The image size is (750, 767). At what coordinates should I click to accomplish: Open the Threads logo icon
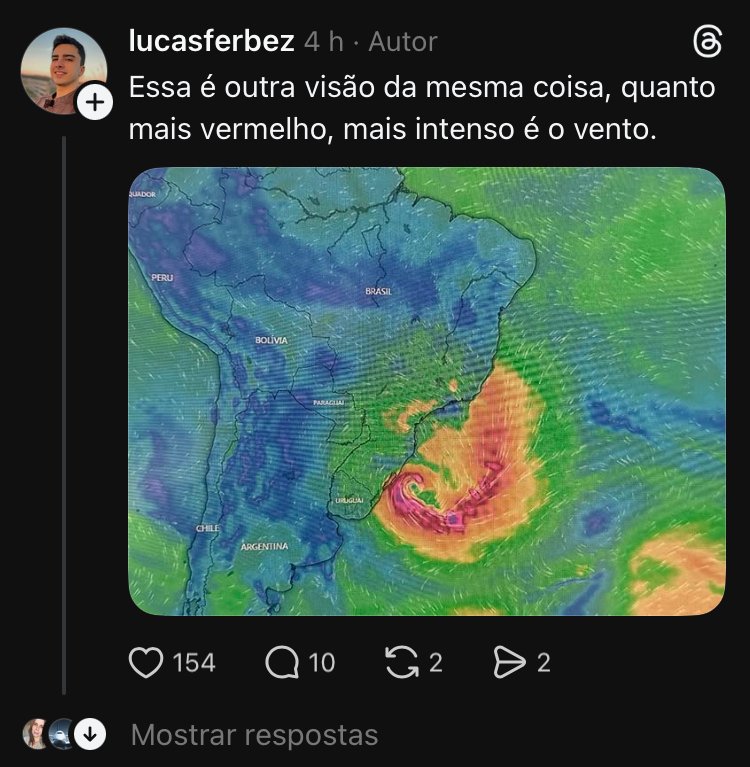click(x=706, y=42)
